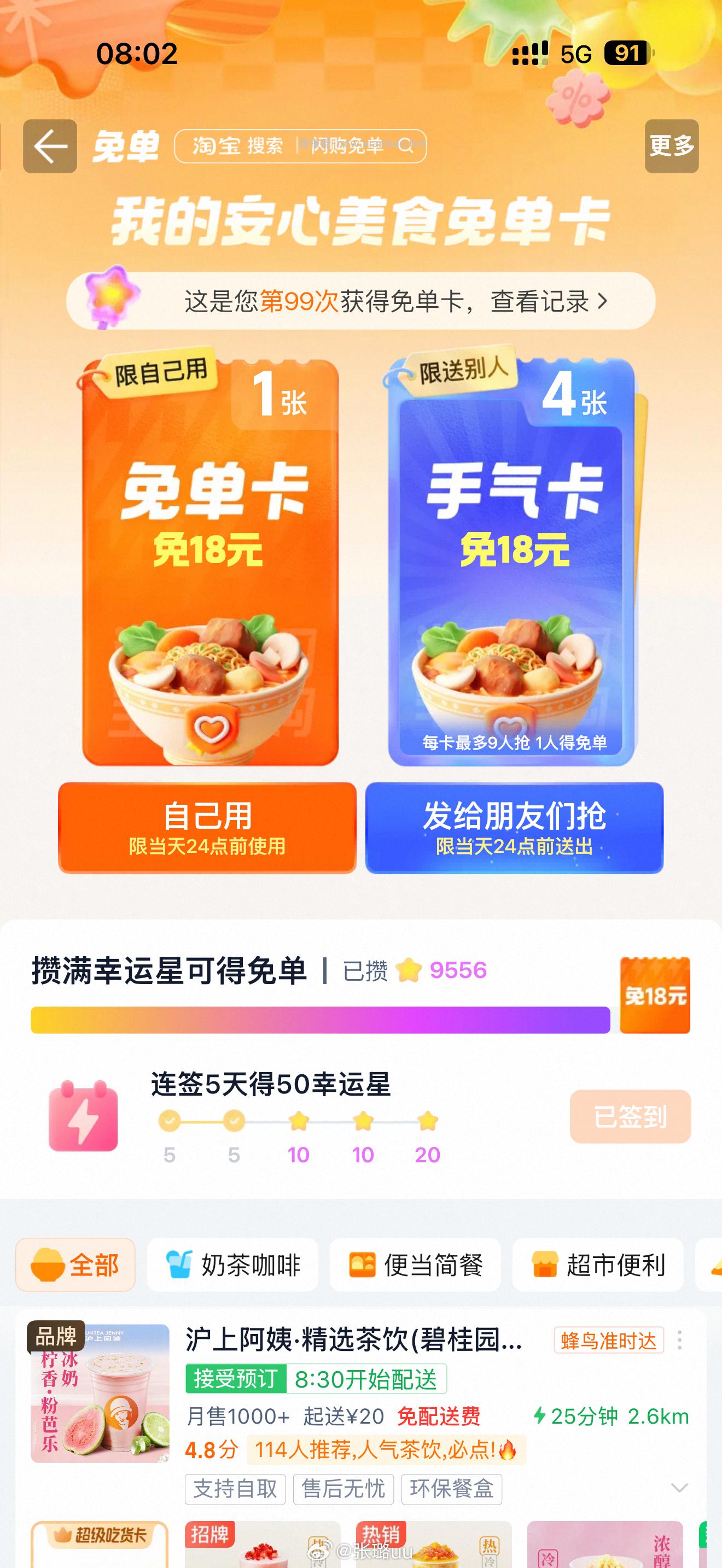This screenshot has height=1568, width=722.
Task: Open the 更多 menu at top right
Action: tap(672, 146)
